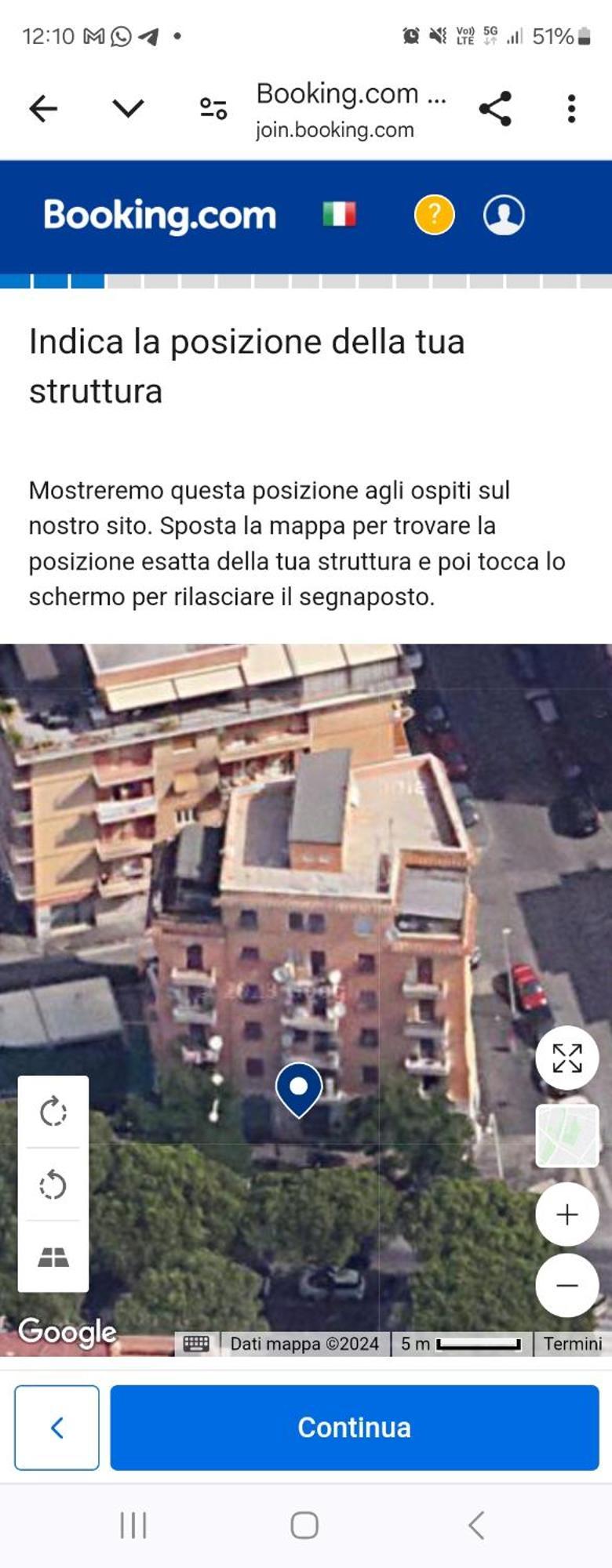
Task: Go to the phone home screen
Action: click(304, 1526)
